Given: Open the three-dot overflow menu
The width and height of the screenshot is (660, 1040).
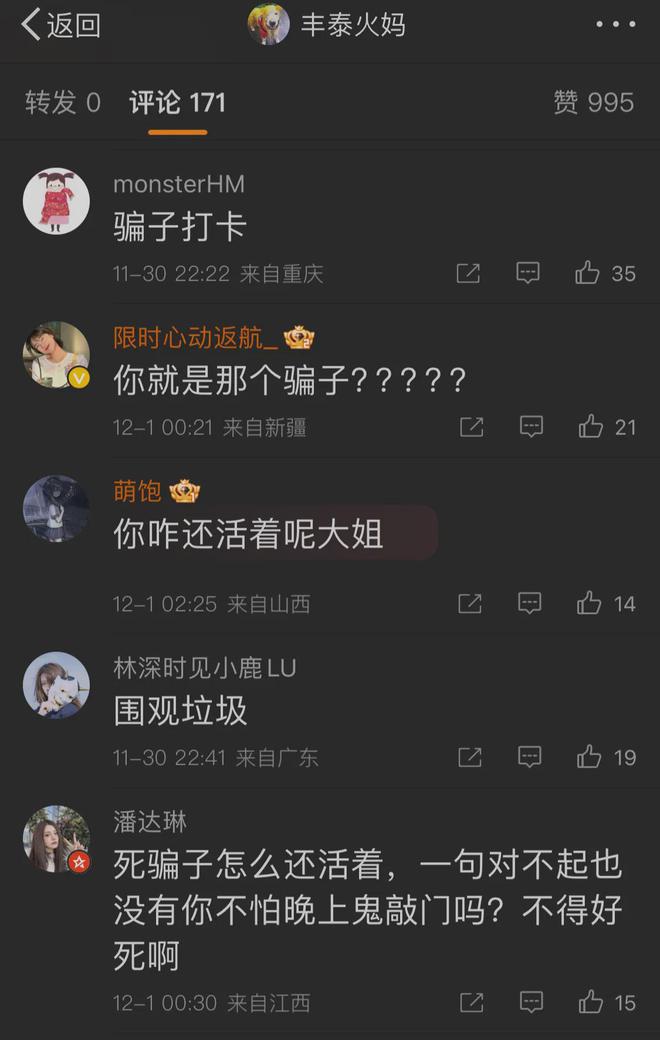Looking at the screenshot, I should click(x=615, y=25).
